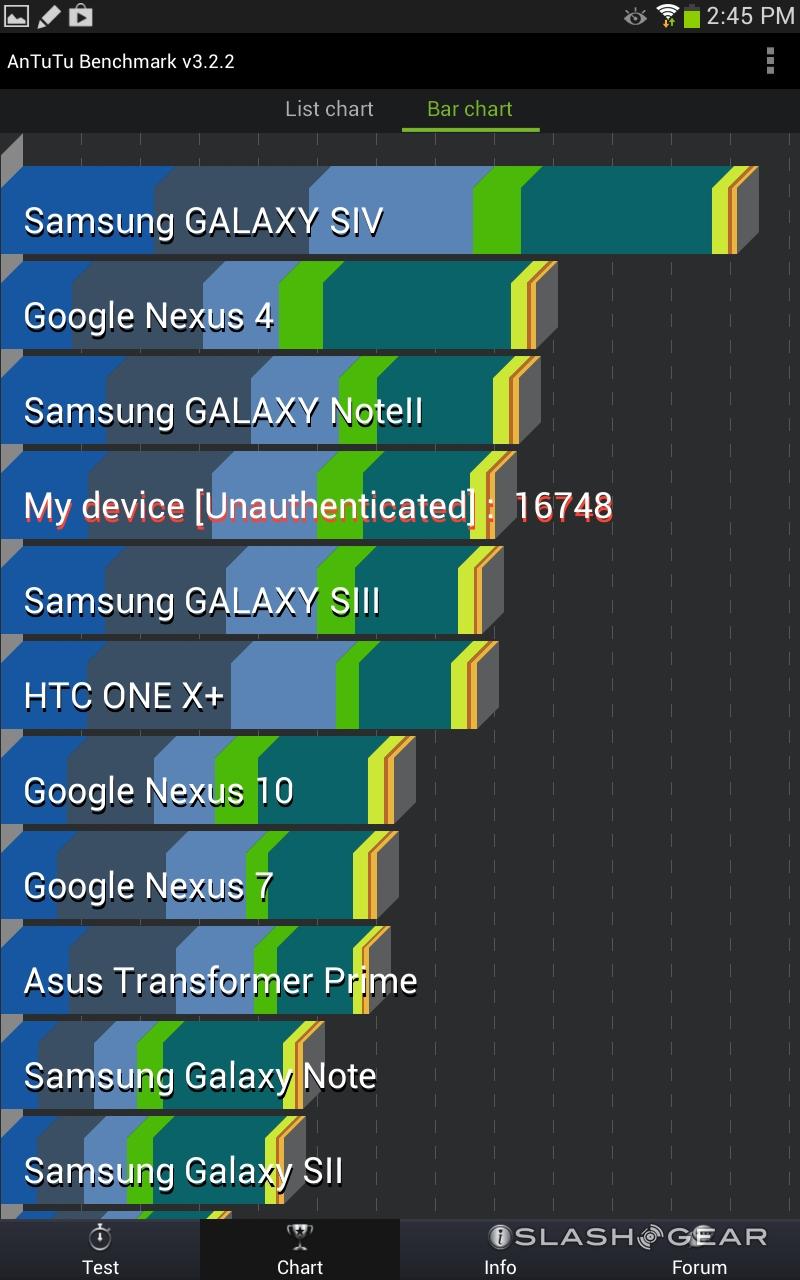The height and width of the screenshot is (1280, 800).
Task: Show the Info section
Action: pyautogui.click(x=500, y=1250)
